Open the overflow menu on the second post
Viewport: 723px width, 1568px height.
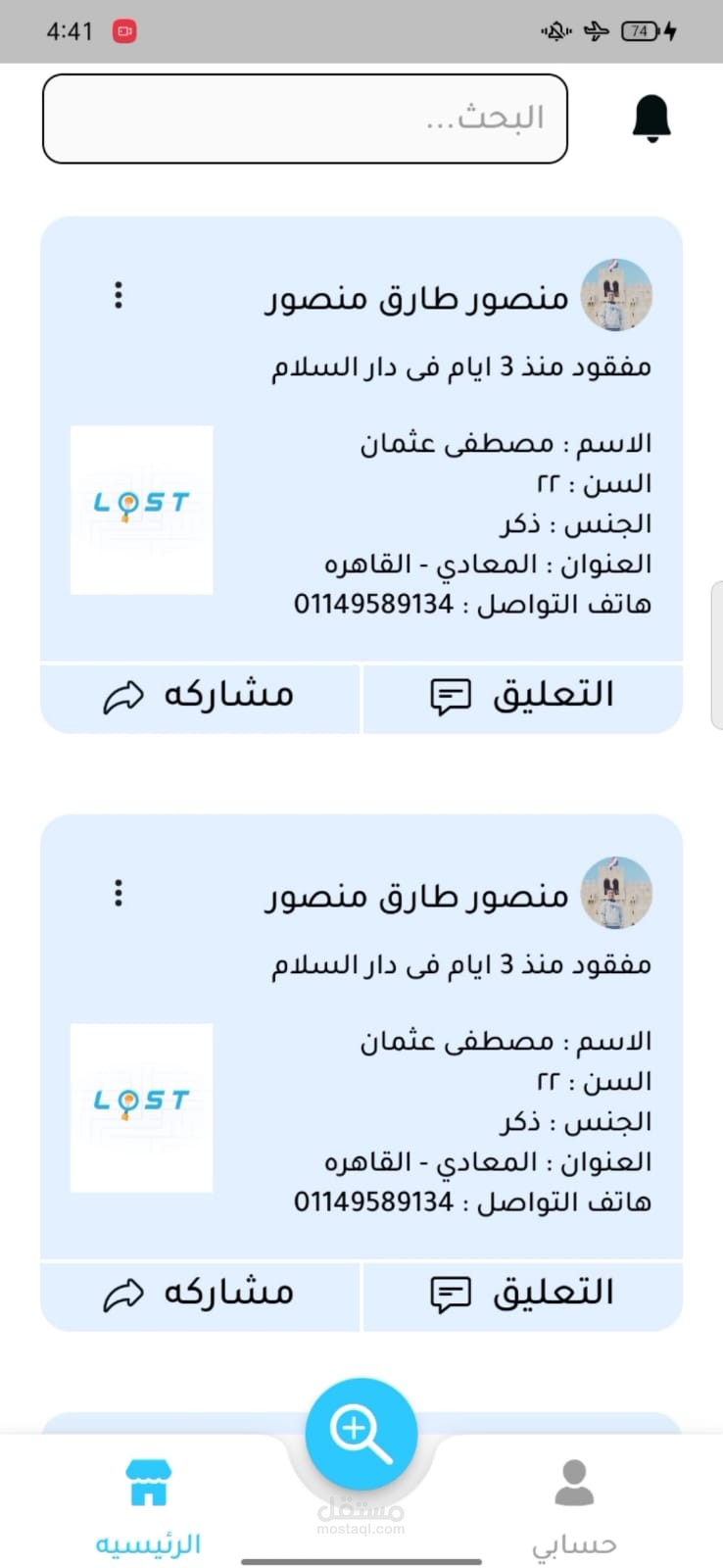click(119, 893)
